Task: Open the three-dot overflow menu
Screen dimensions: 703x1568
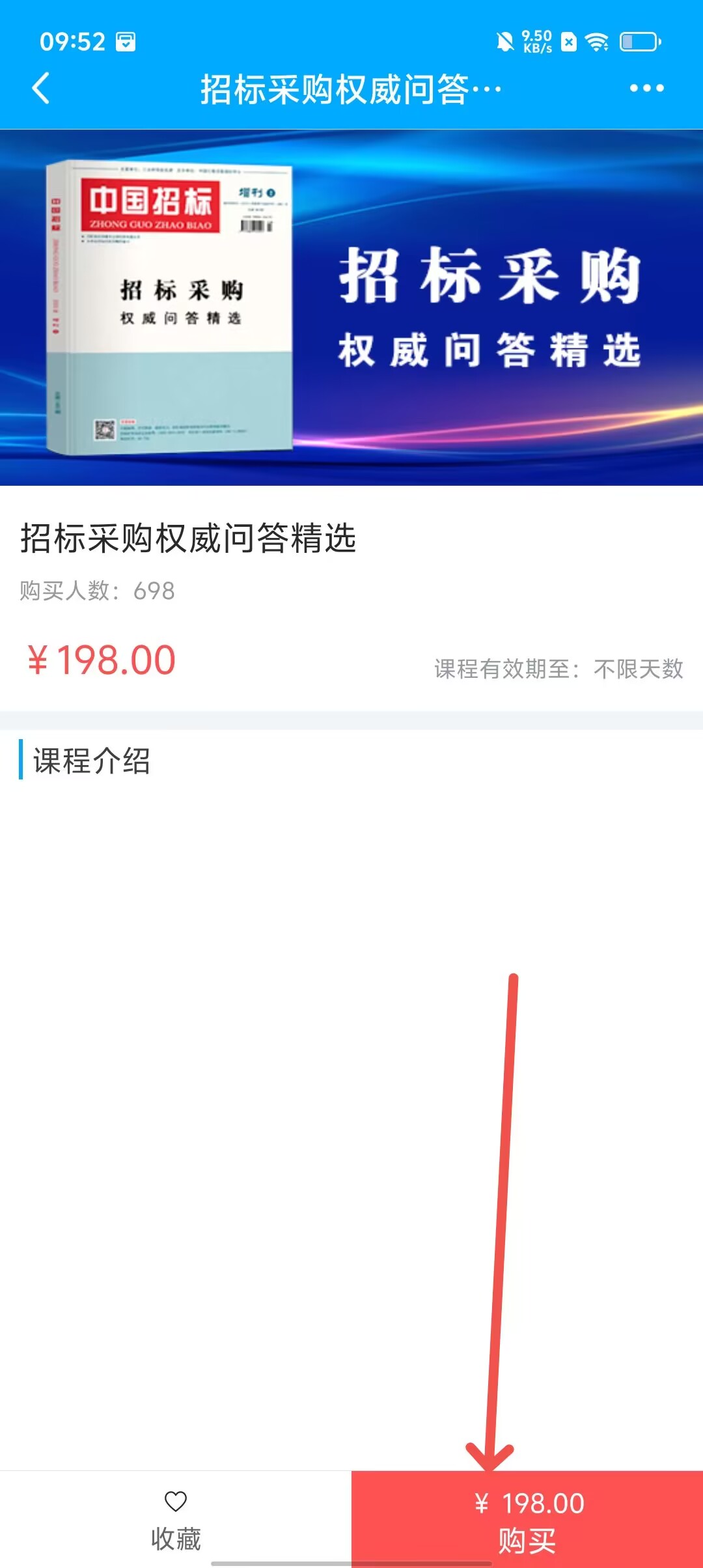Action: tap(646, 88)
